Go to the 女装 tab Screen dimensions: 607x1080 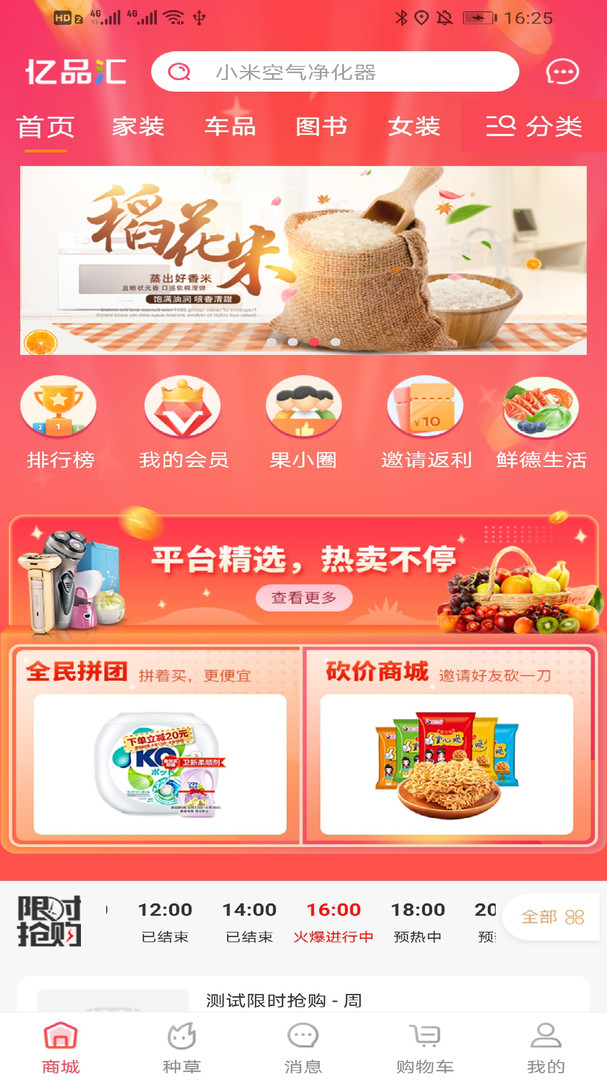(414, 127)
